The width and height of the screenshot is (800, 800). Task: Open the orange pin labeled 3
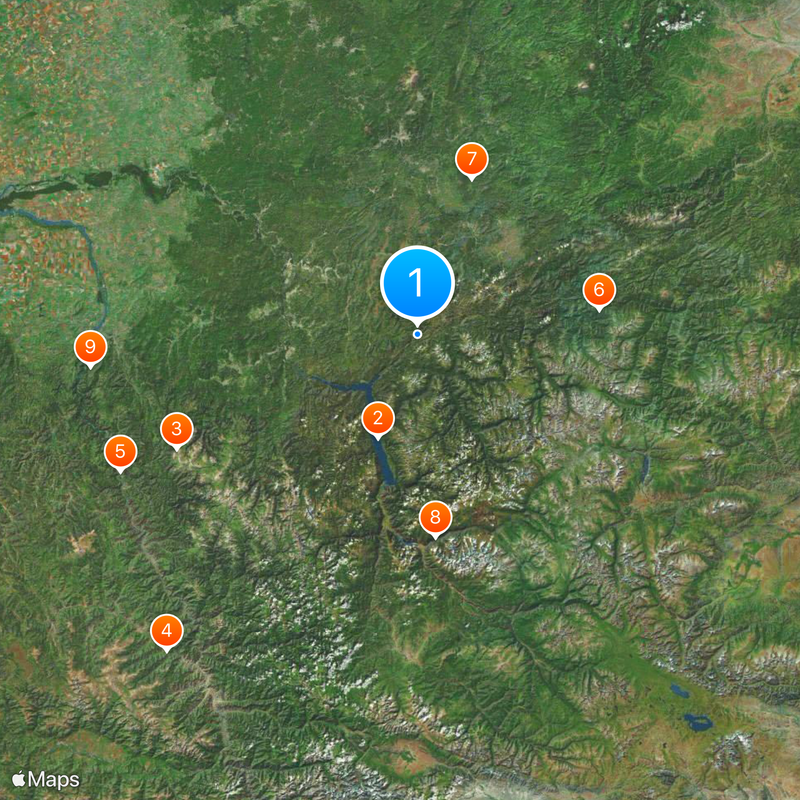tap(177, 430)
